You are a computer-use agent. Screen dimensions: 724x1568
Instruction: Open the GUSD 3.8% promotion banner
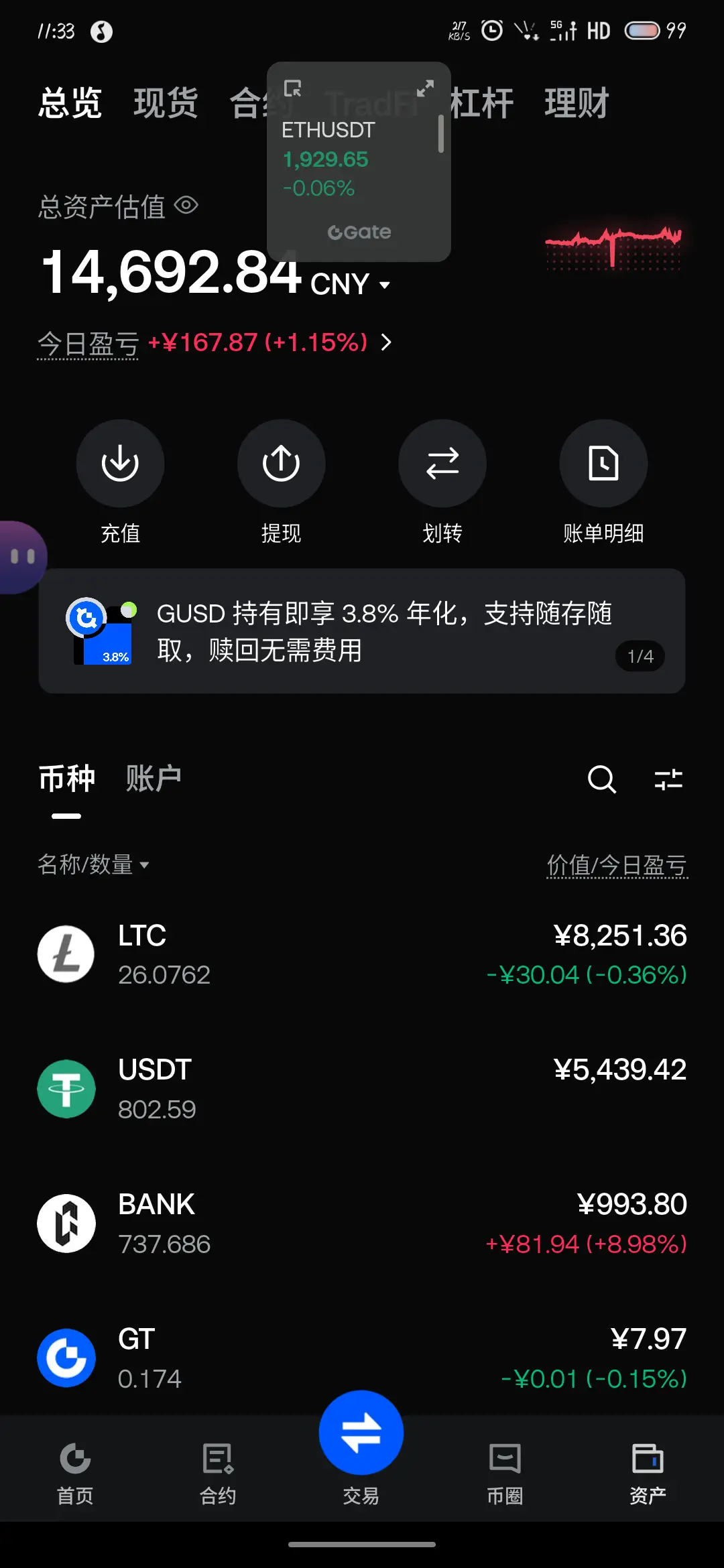362,631
